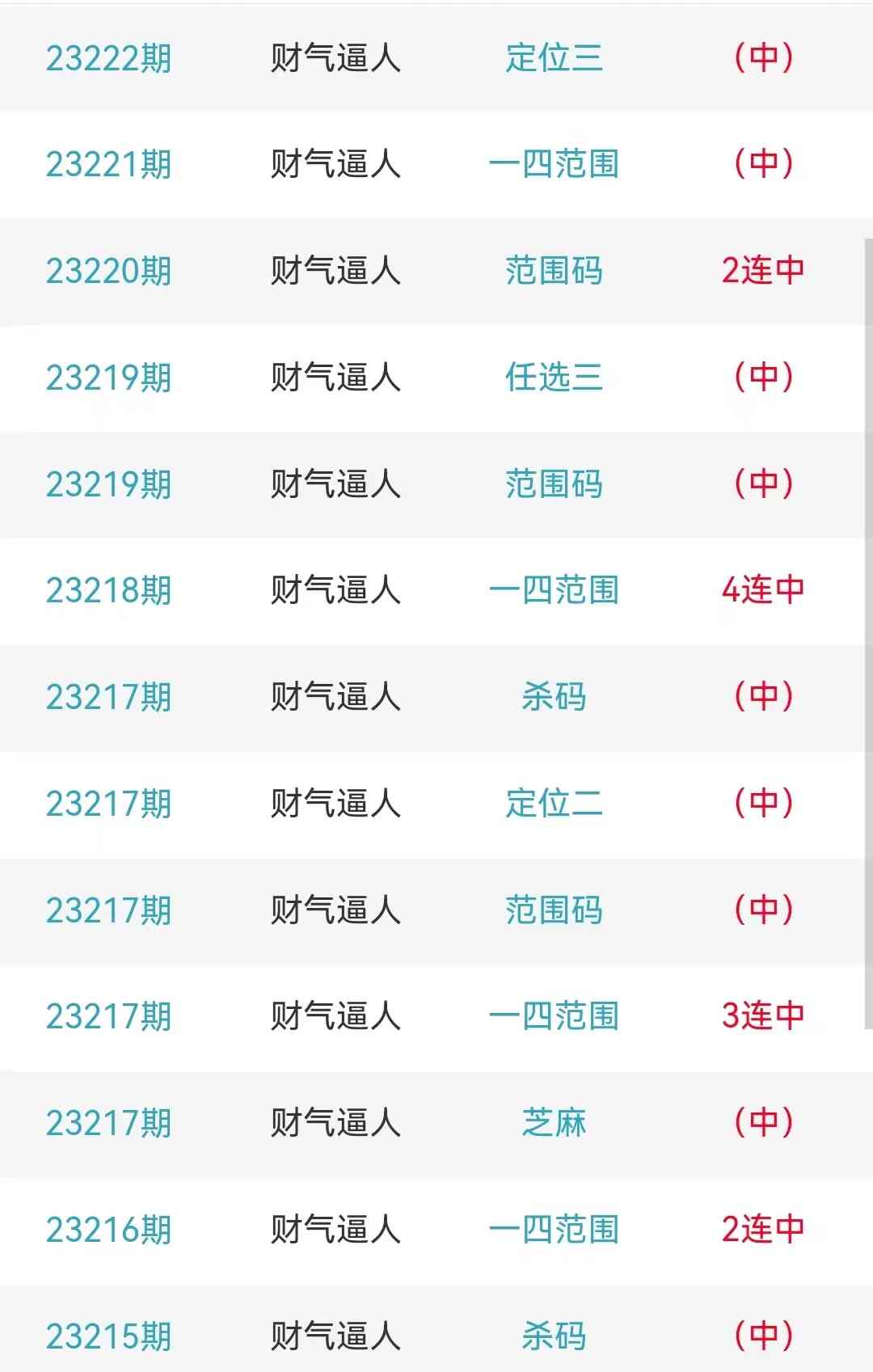View the 23221期 一四范围 entry
Viewport: 873px width, 1372px height.
[x=554, y=164]
